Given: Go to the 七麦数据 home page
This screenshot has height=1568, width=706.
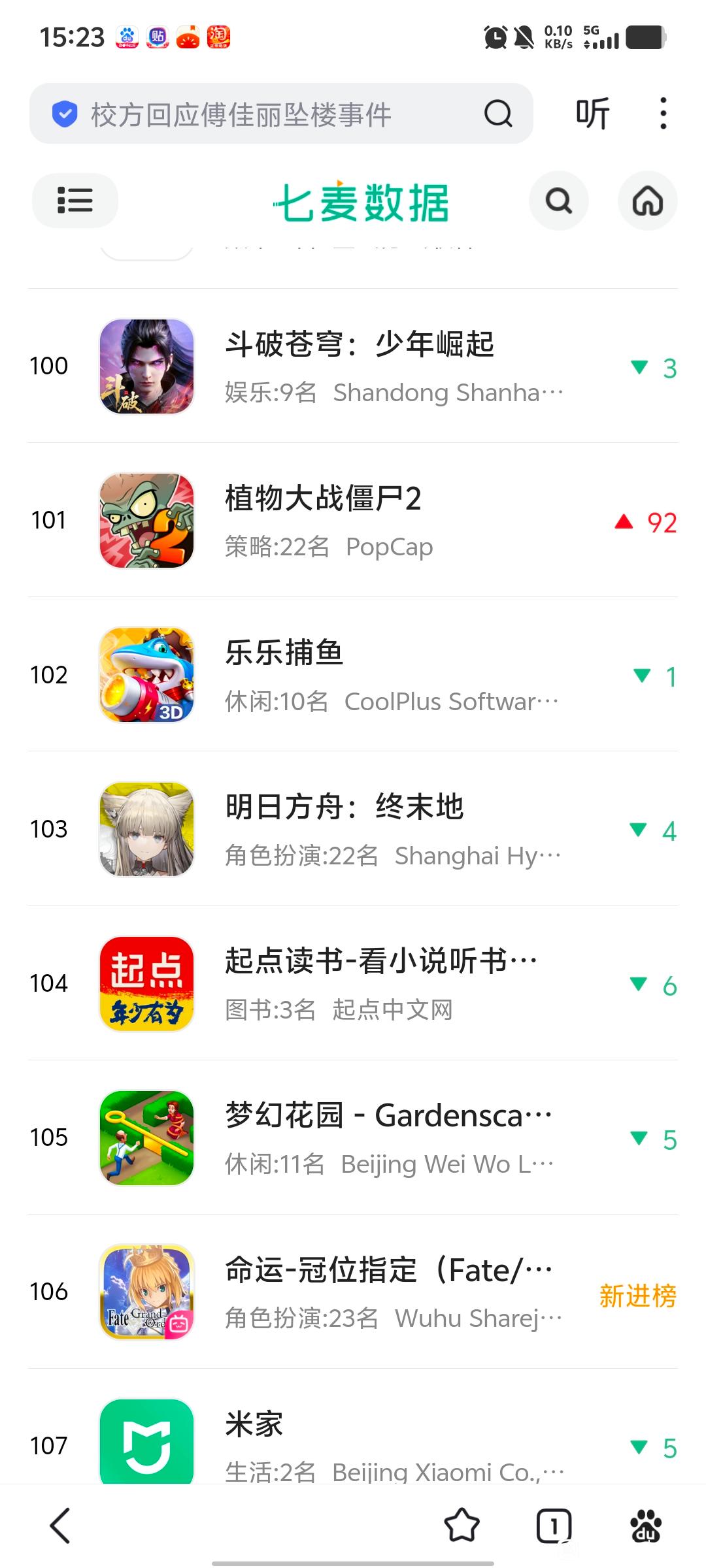Looking at the screenshot, I should [647, 201].
